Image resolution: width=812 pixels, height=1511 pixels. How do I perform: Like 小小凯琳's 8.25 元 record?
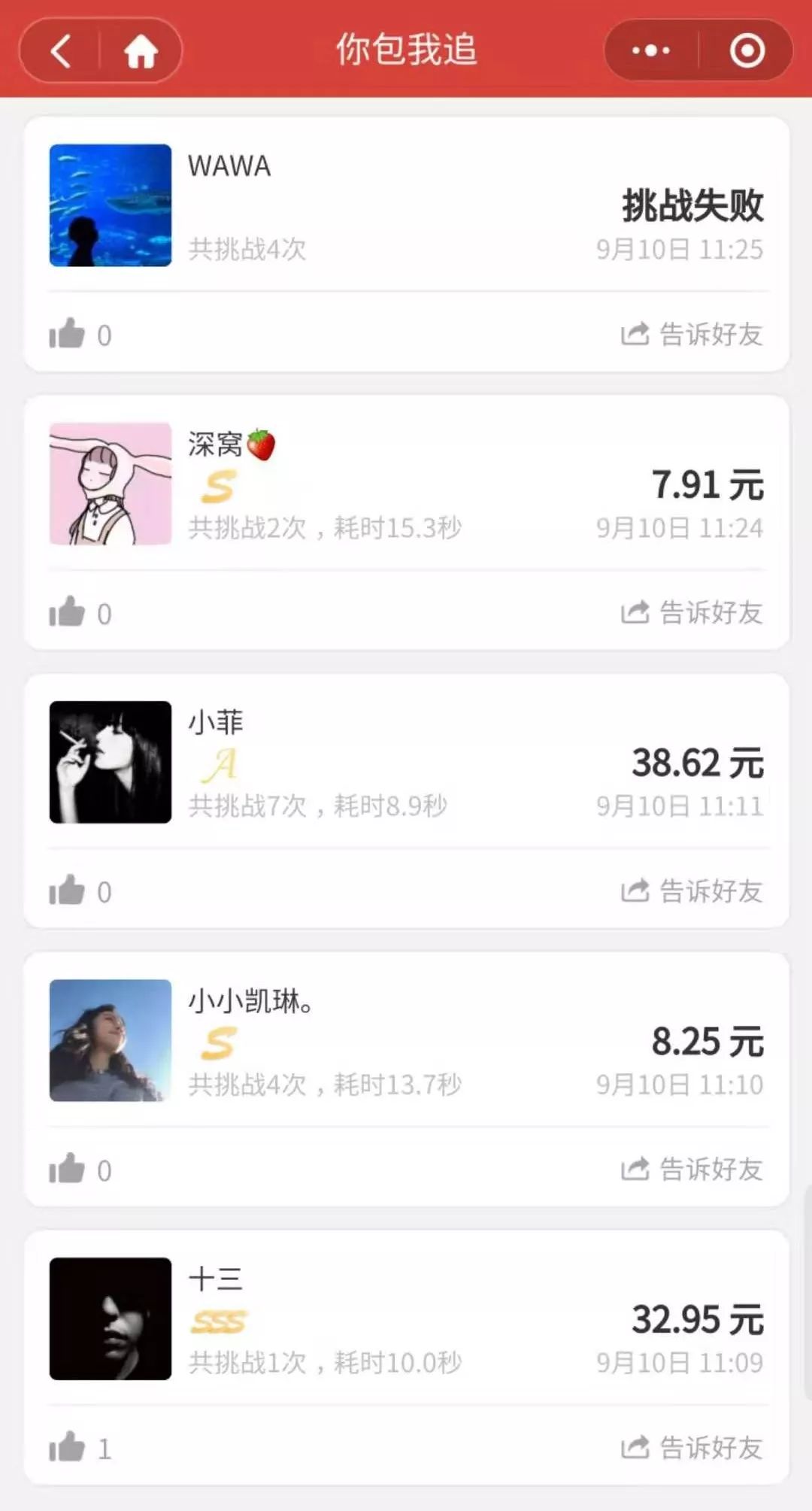coord(68,1169)
